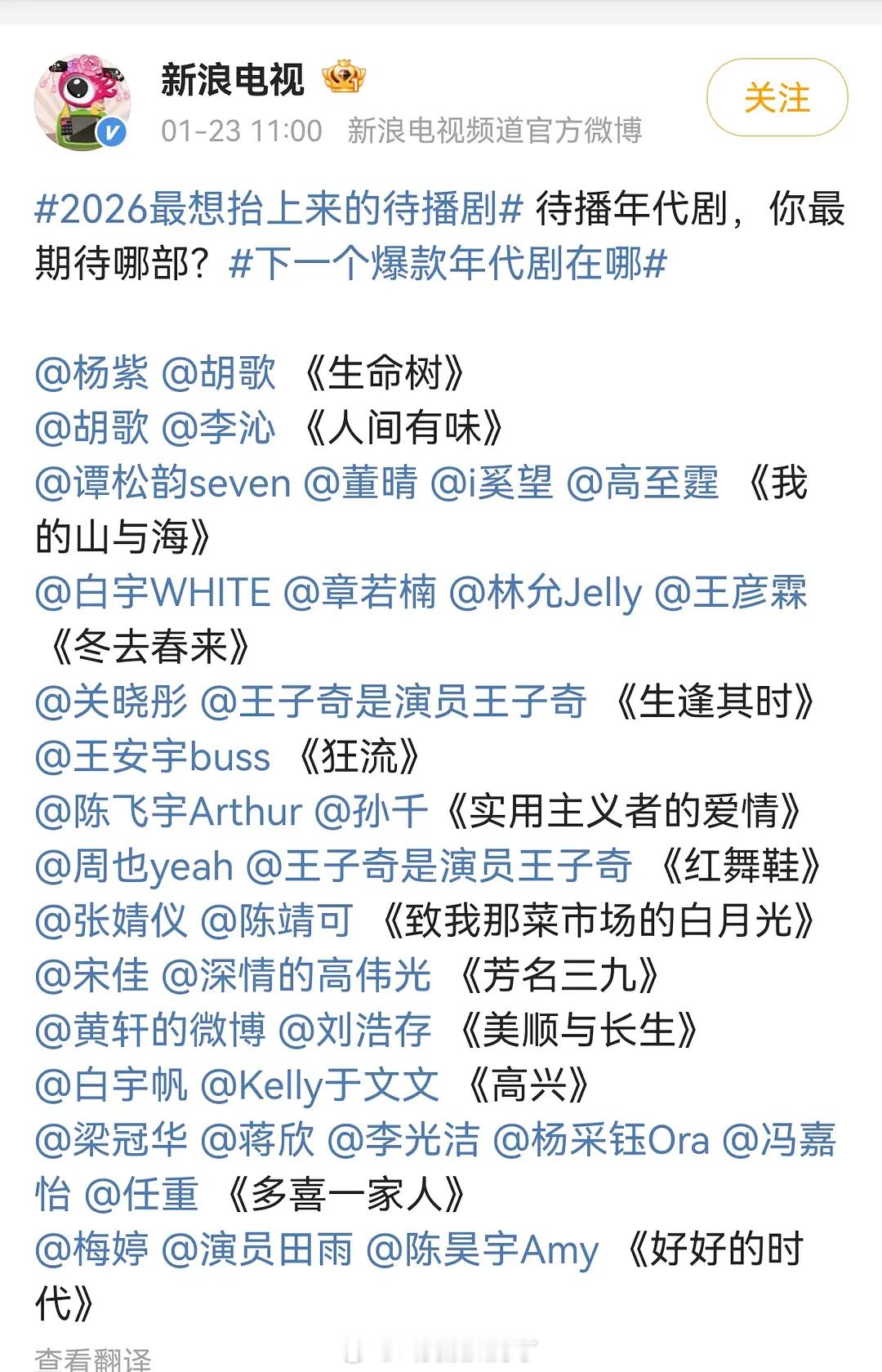Visit @陈飞宇Arthur's profile link
This screenshot has height=1372, width=882.
(167, 813)
